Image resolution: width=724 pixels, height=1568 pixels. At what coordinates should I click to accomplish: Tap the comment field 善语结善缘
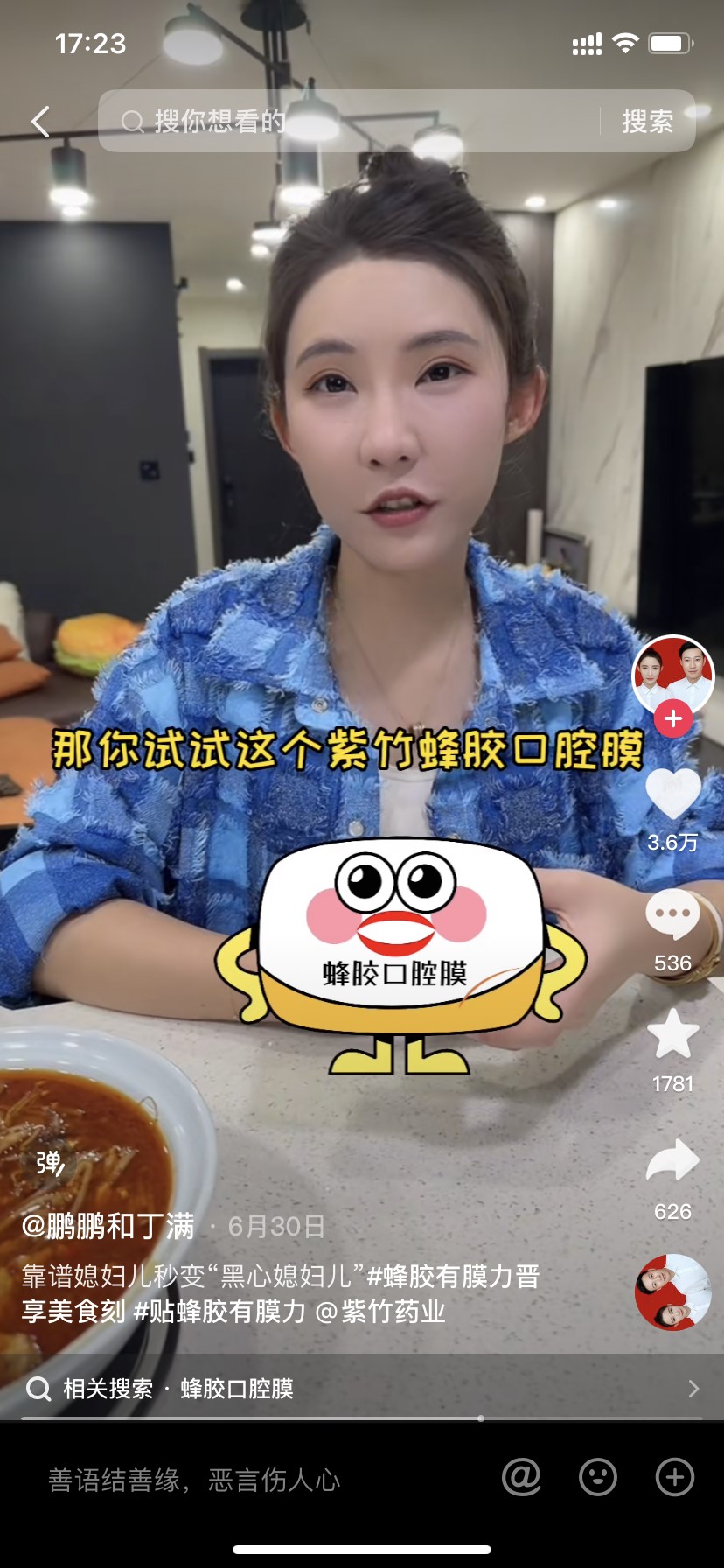point(194,1480)
